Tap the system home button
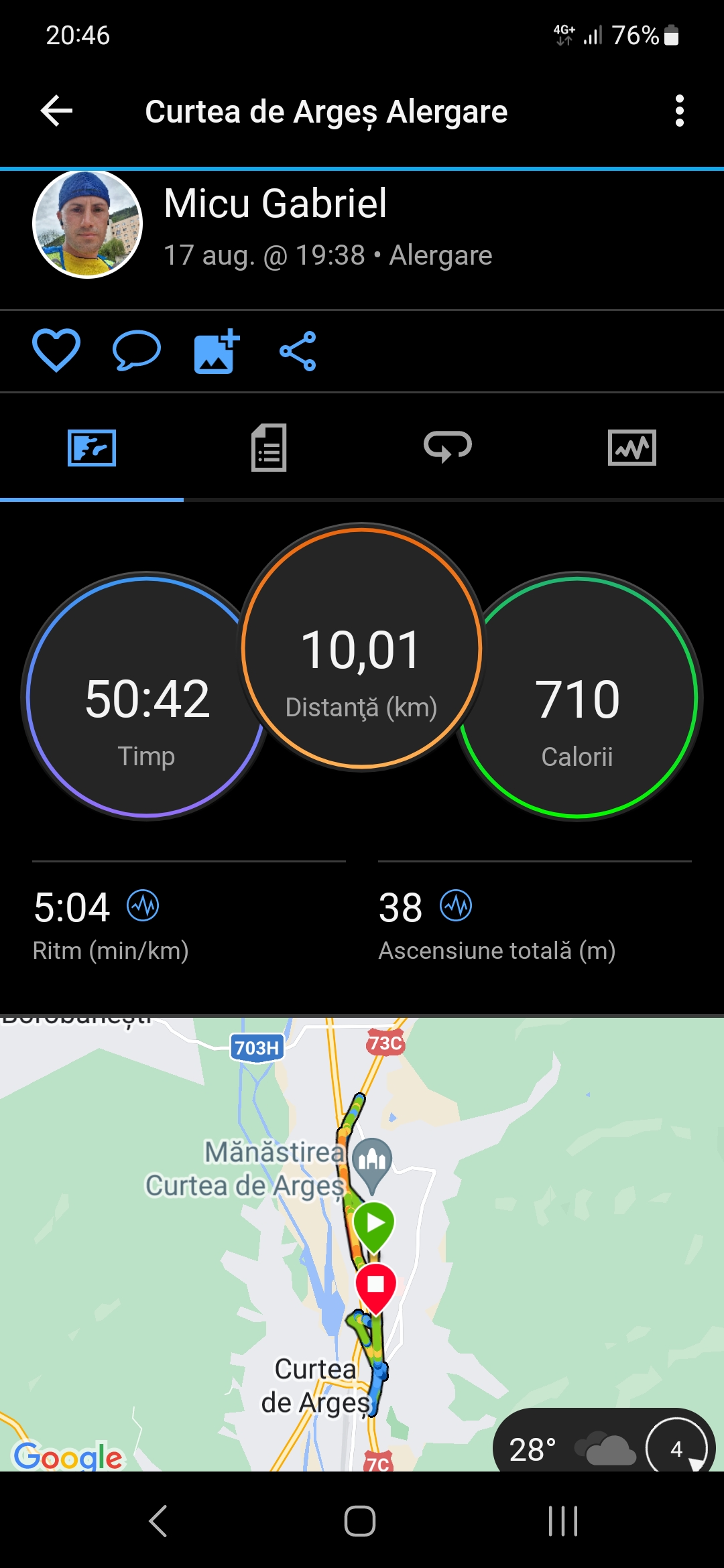Viewport: 724px width, 1568px height. (x=360, y=1520)
